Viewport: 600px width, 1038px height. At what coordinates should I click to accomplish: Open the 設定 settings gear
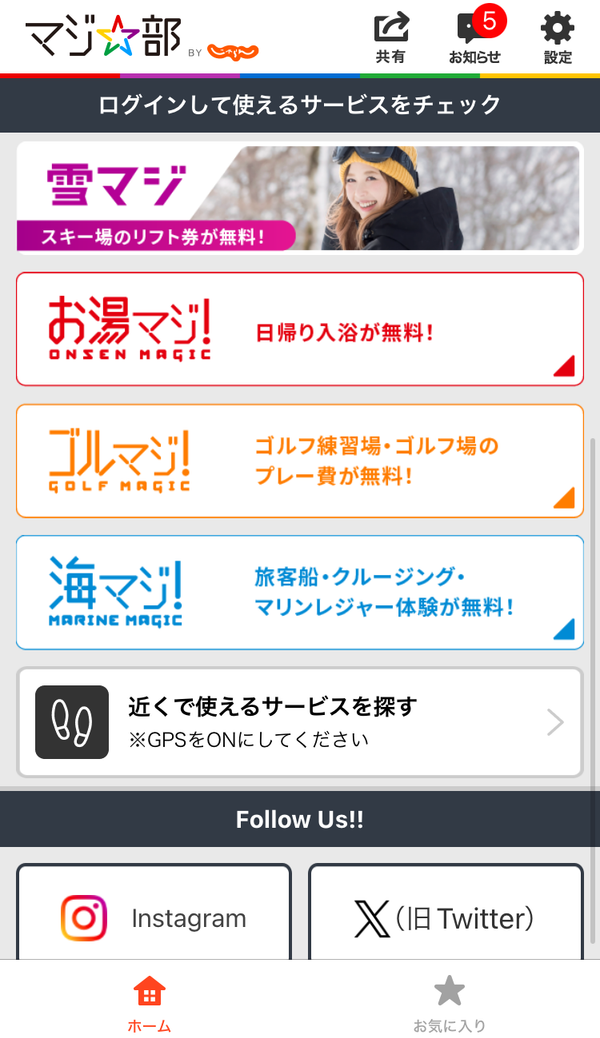point(558,38)
